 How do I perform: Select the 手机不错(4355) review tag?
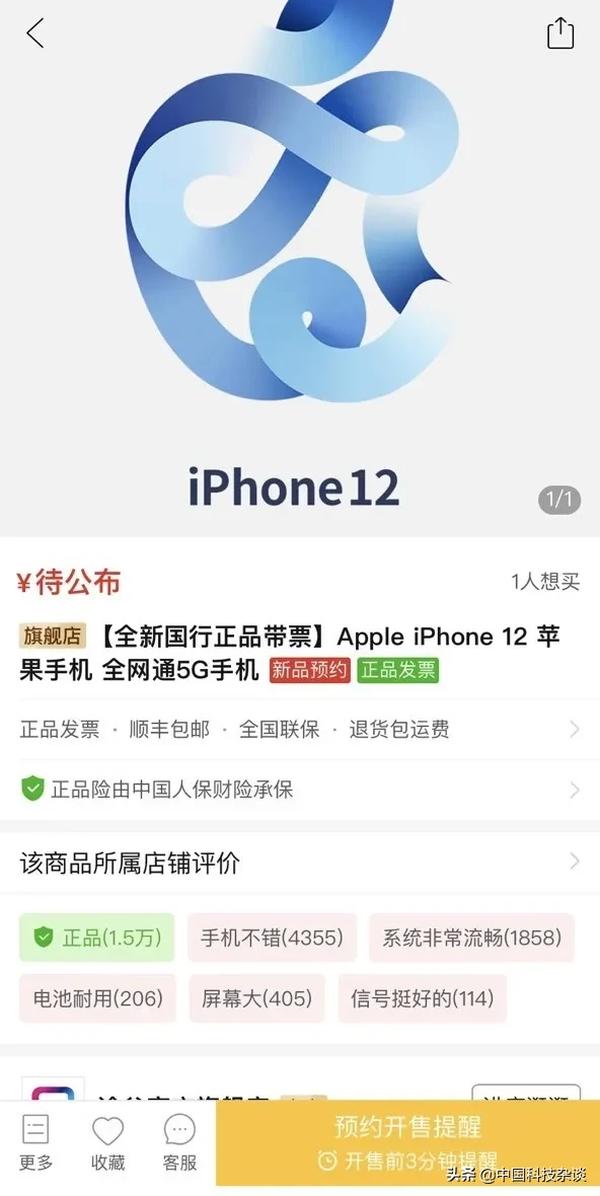coord(272,938)
